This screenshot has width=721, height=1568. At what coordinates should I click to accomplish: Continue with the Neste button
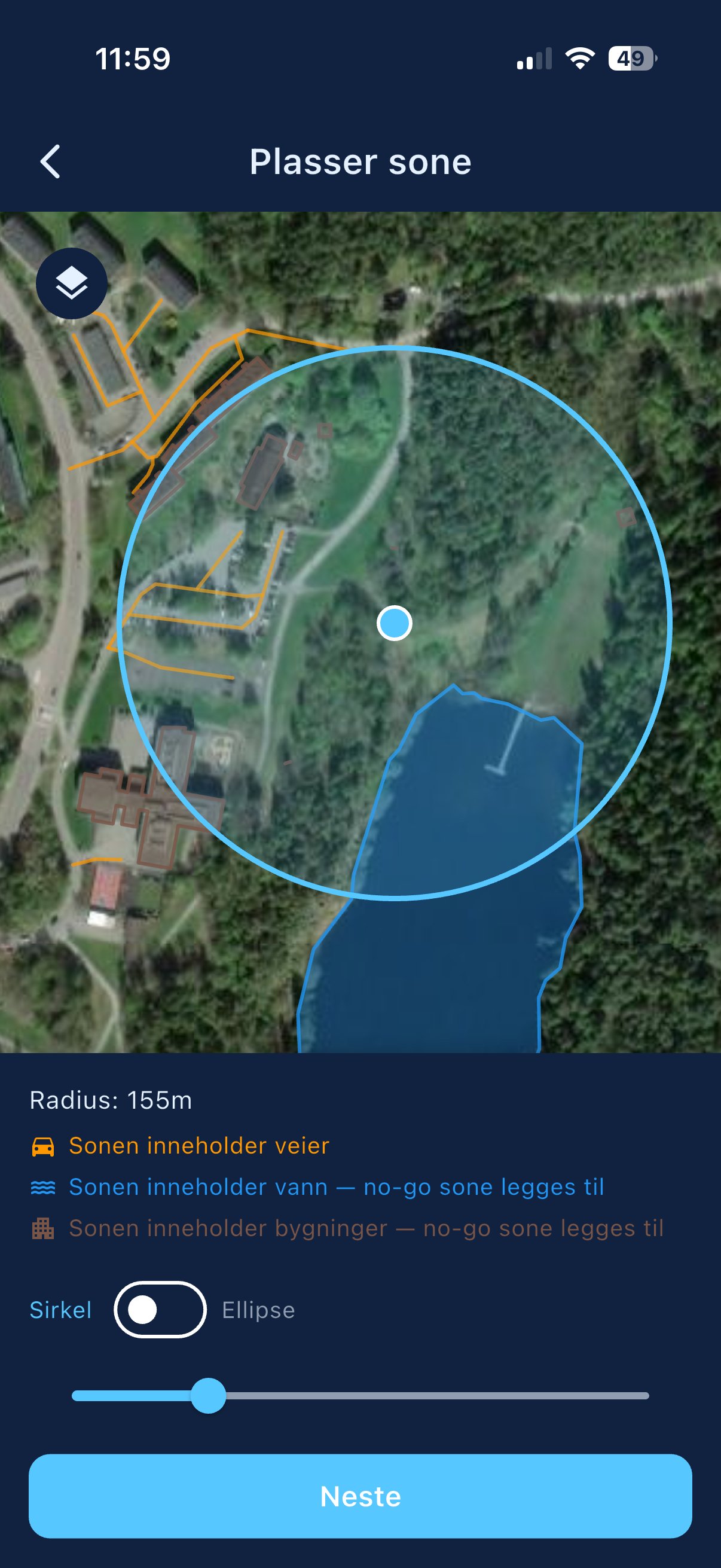click(360, 1496)
